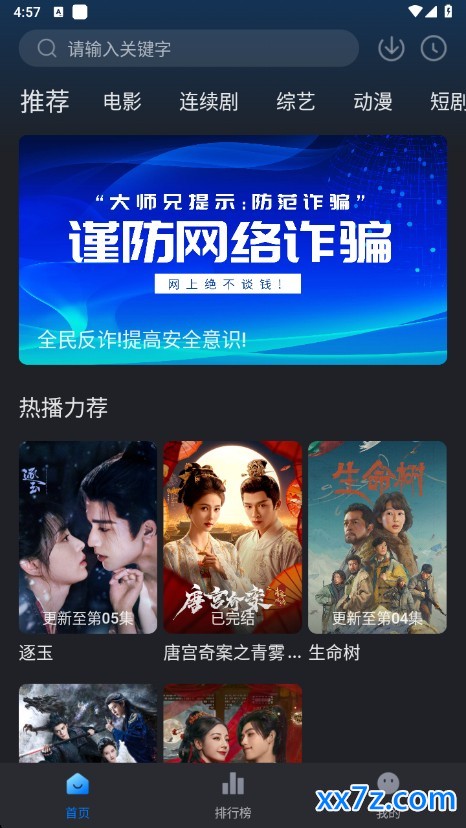
Task: Tap the keyword search field
Action: 189,49
